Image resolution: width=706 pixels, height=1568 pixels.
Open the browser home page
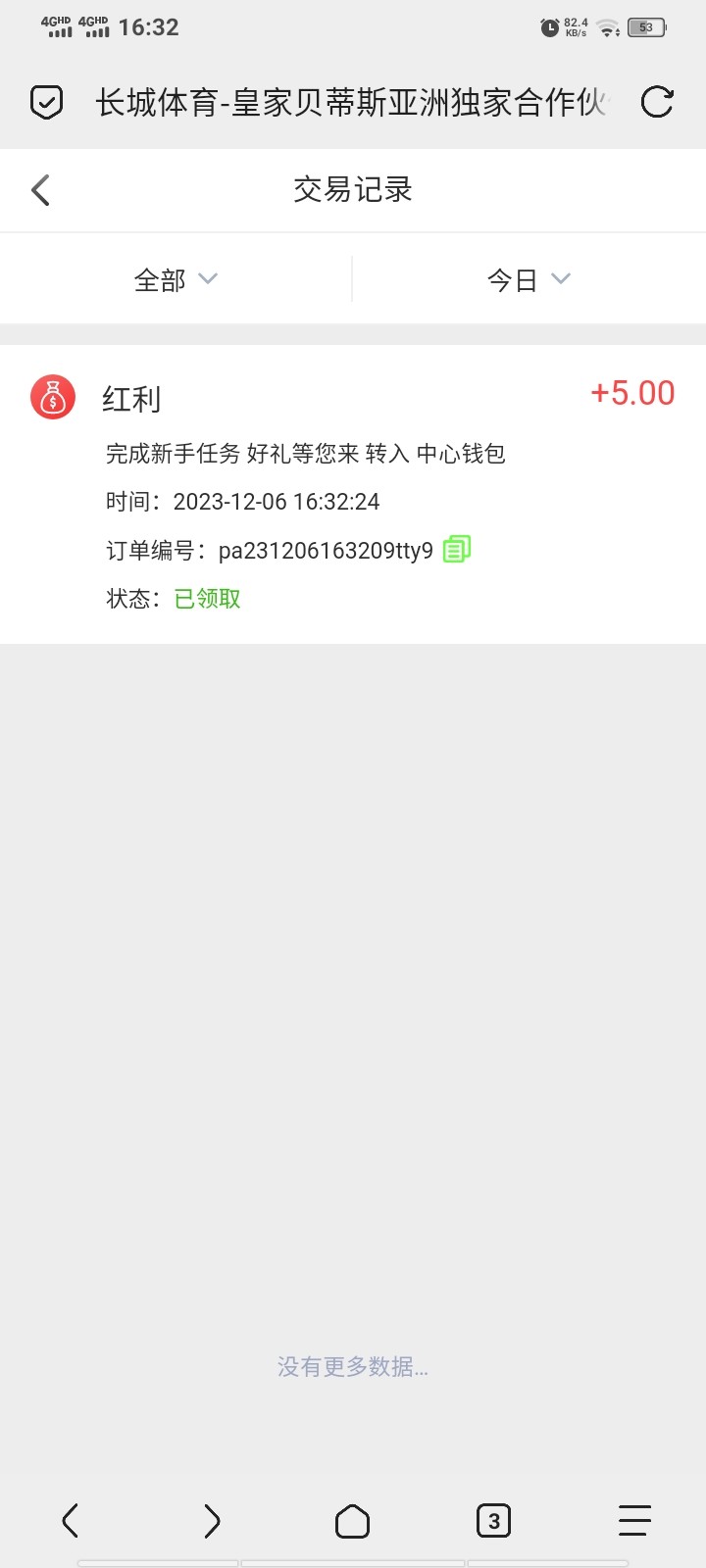[x=352, y=1521]
